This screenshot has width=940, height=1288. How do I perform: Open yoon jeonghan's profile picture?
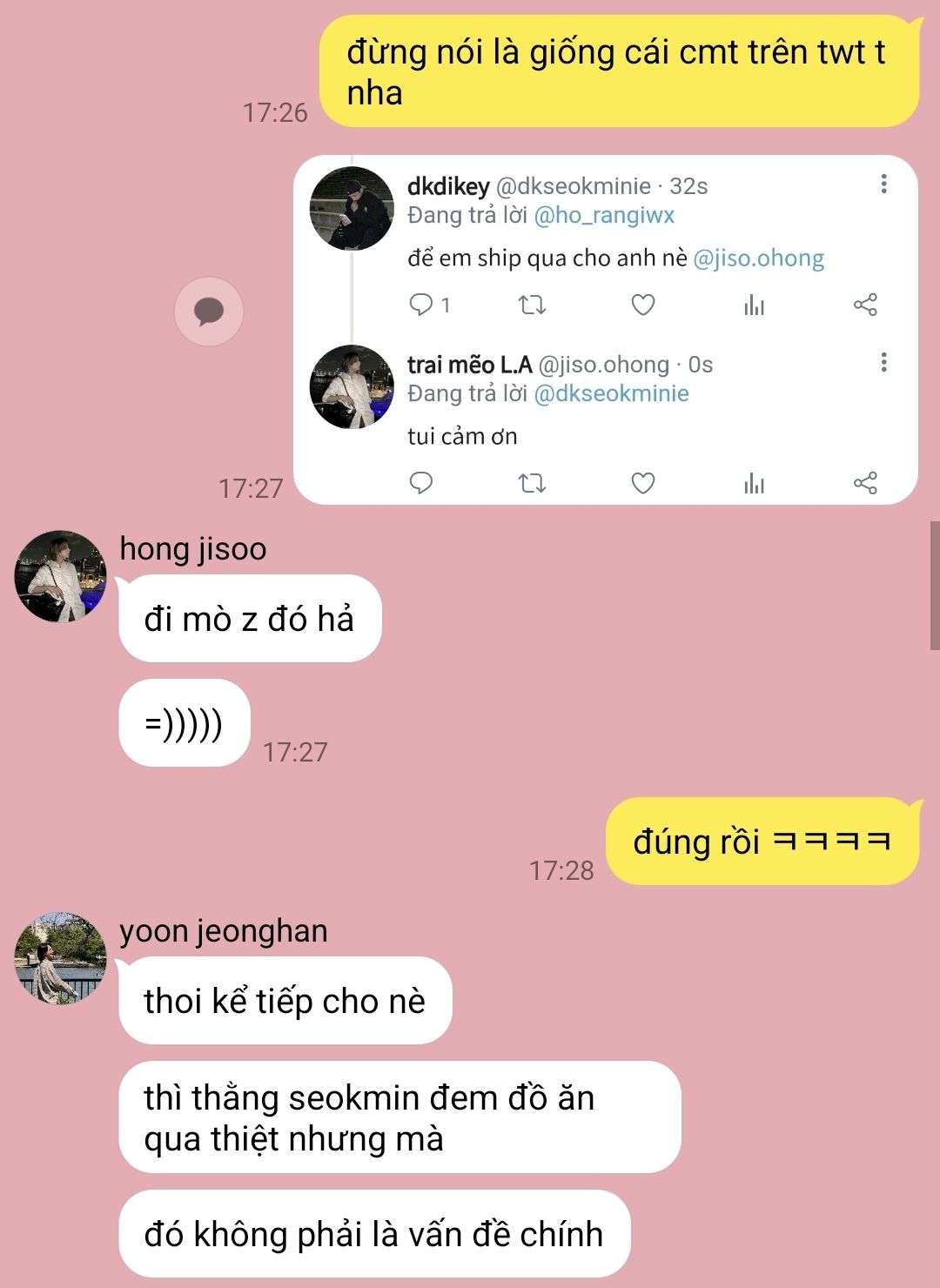point(60,958)
